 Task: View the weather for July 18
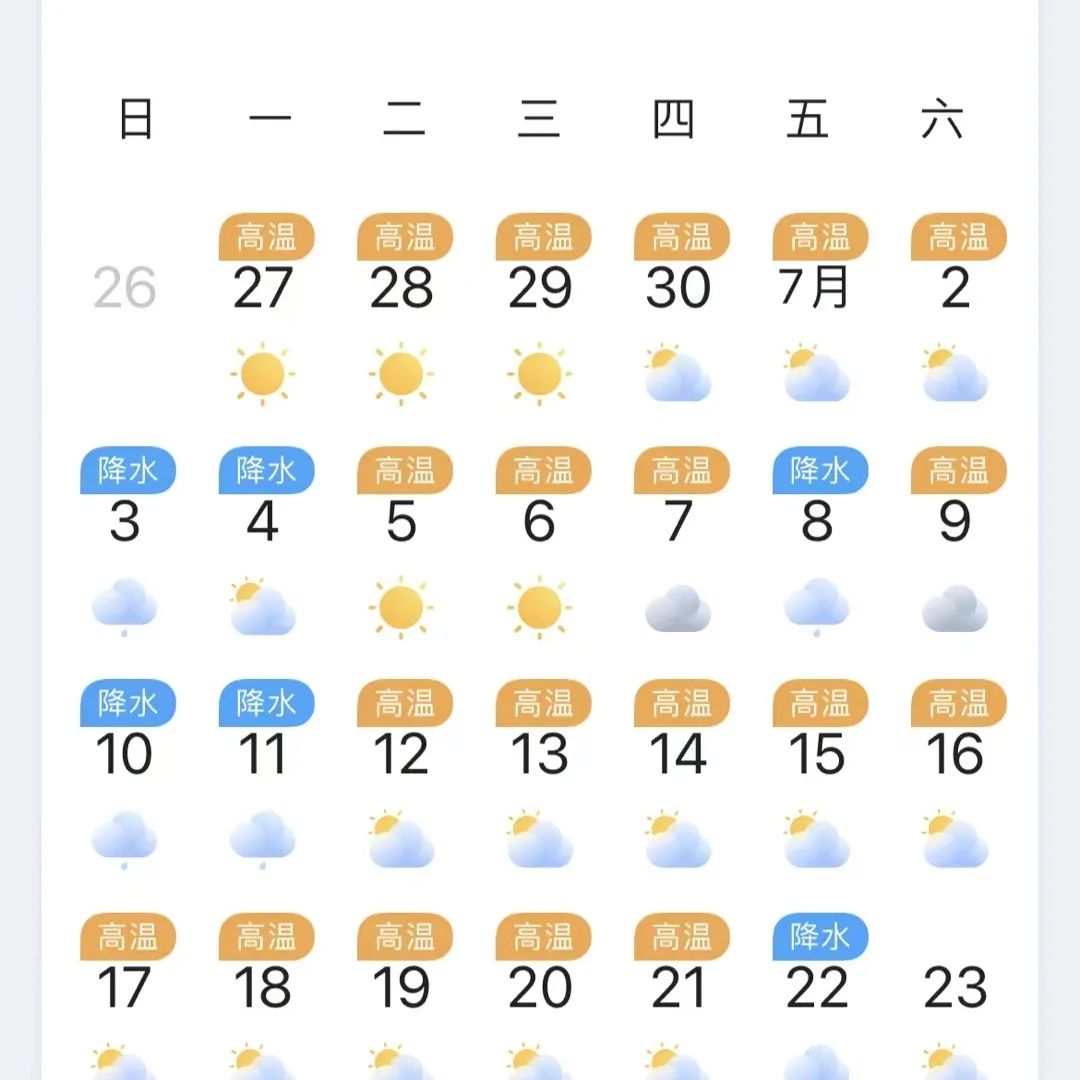pos(263,987)
